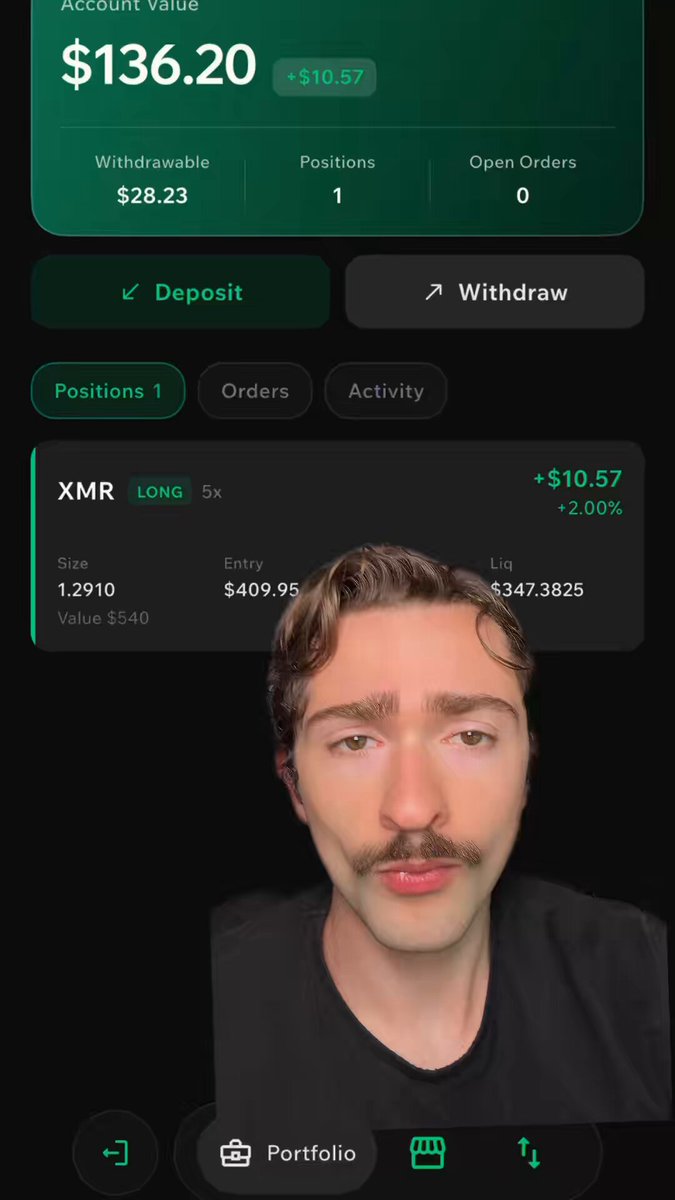Tap the logout icon in bottom bar
The width and height of the screenshot is (675, 1200).
[x=116, y=1153]
